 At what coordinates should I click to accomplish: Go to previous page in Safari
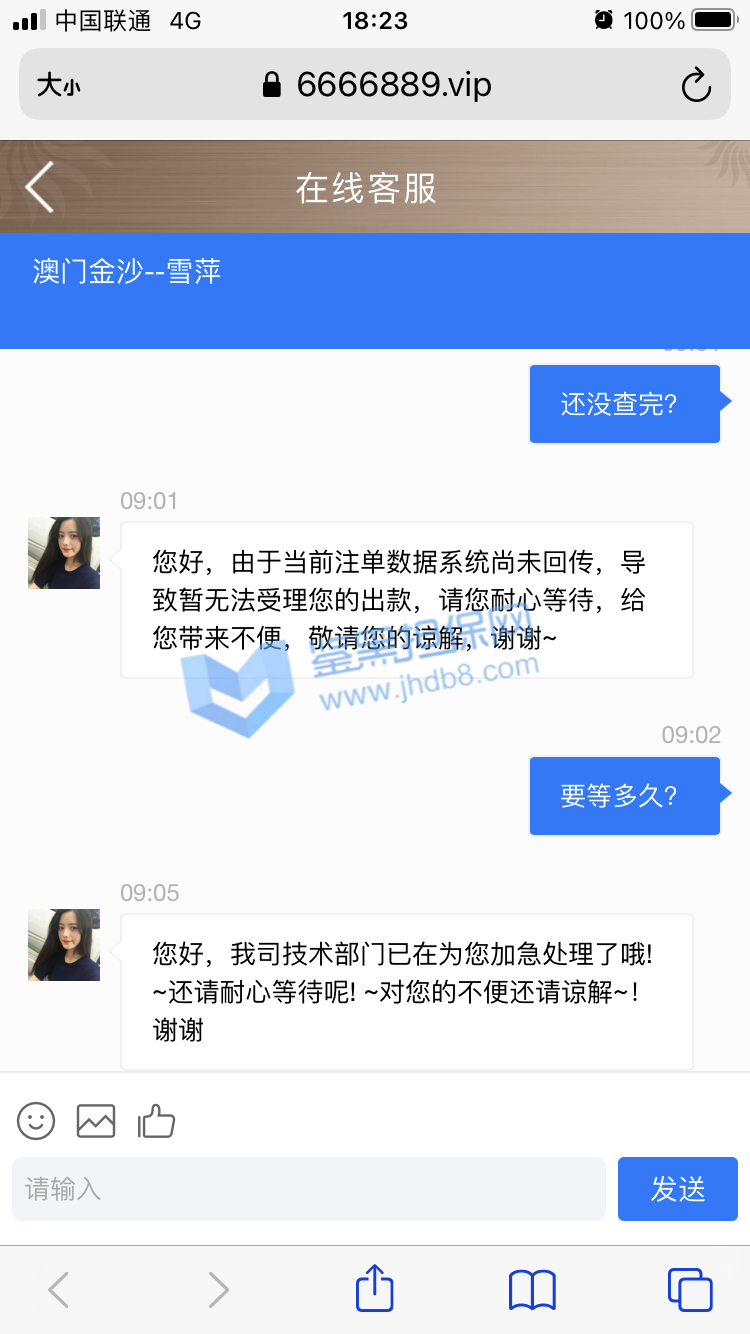[59, 1289]
